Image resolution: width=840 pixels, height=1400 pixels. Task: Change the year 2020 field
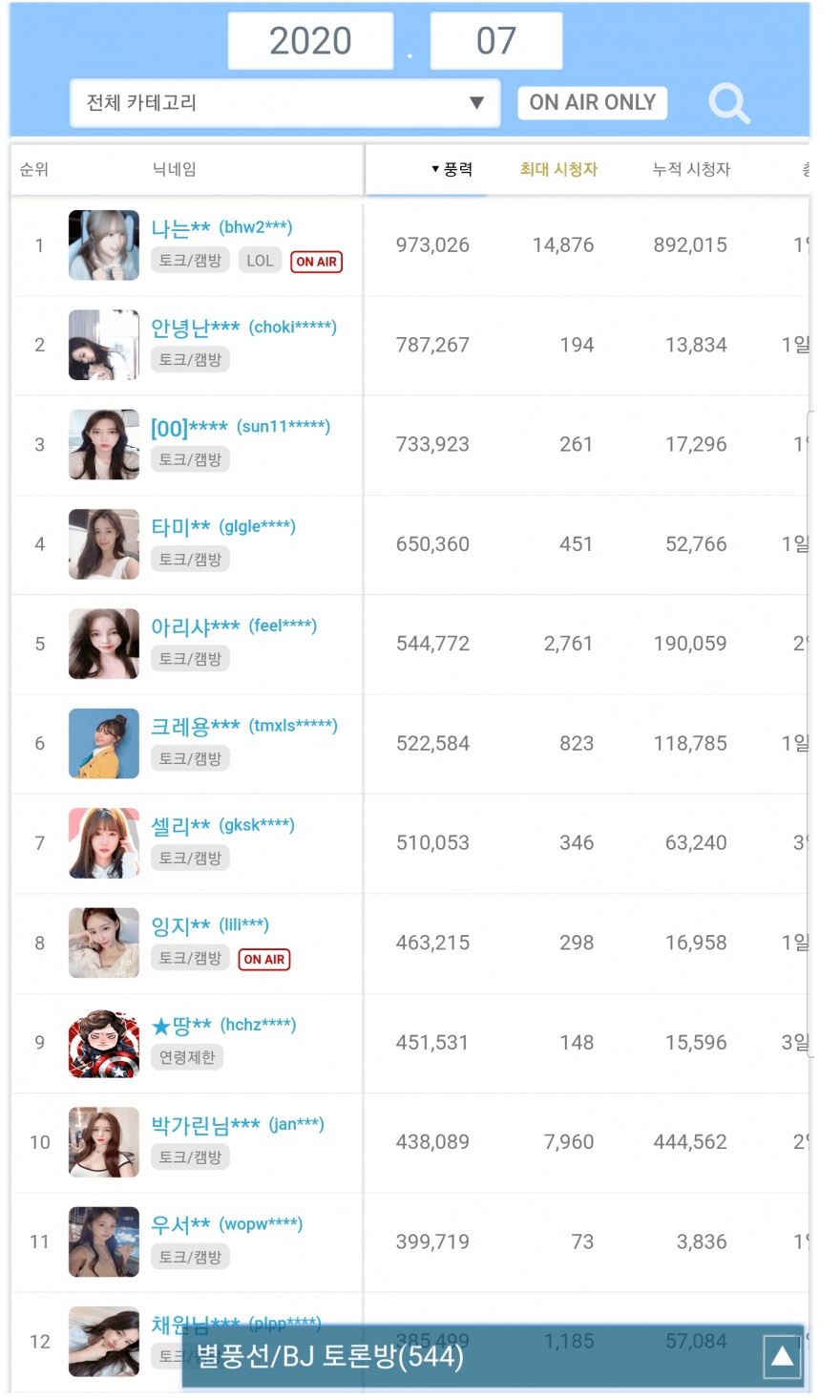[310, 41]
